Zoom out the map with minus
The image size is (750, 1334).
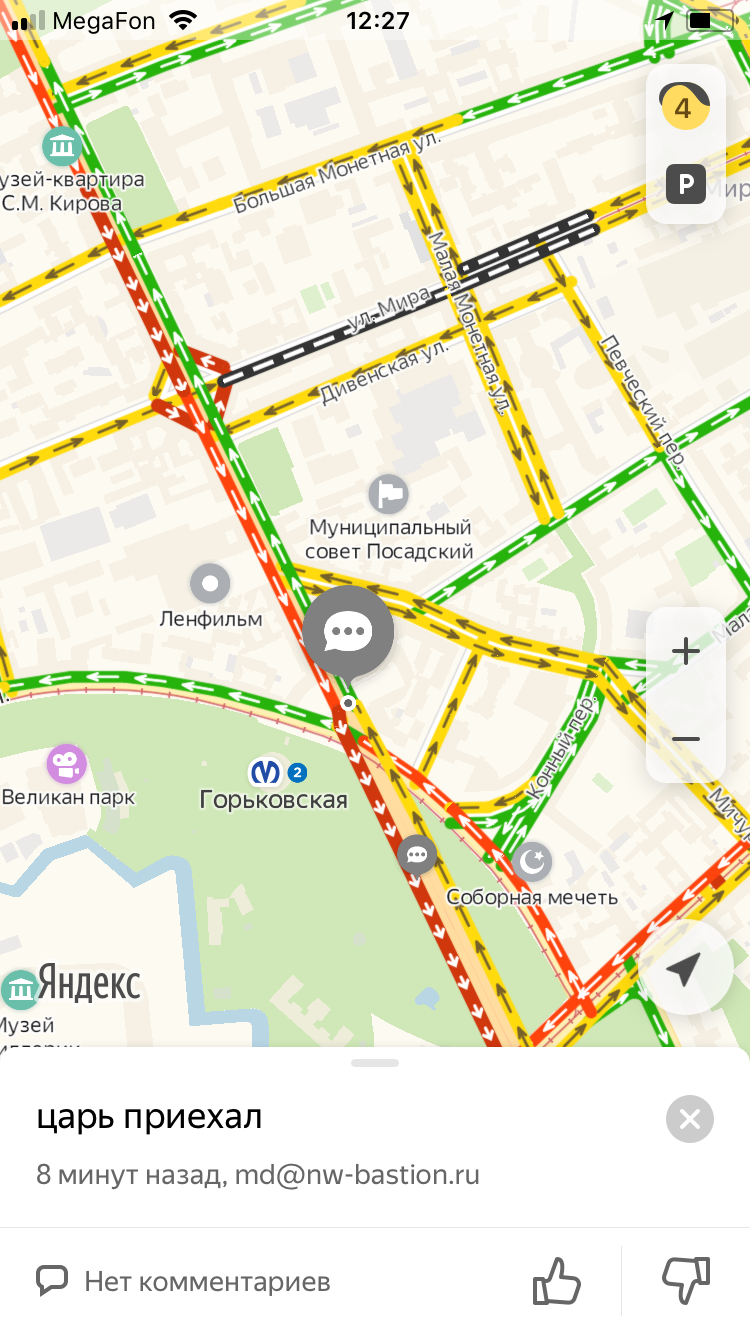click(686, 739)
